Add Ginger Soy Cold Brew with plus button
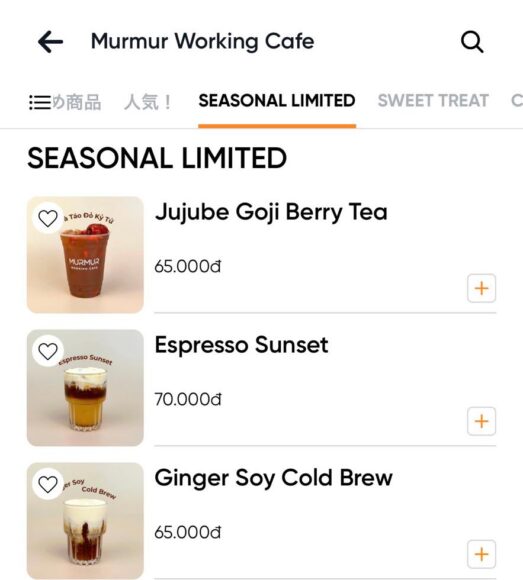Image resolution: width=523 pixels, height=580 pixels. pyautogui.click(x=482, y=554)
